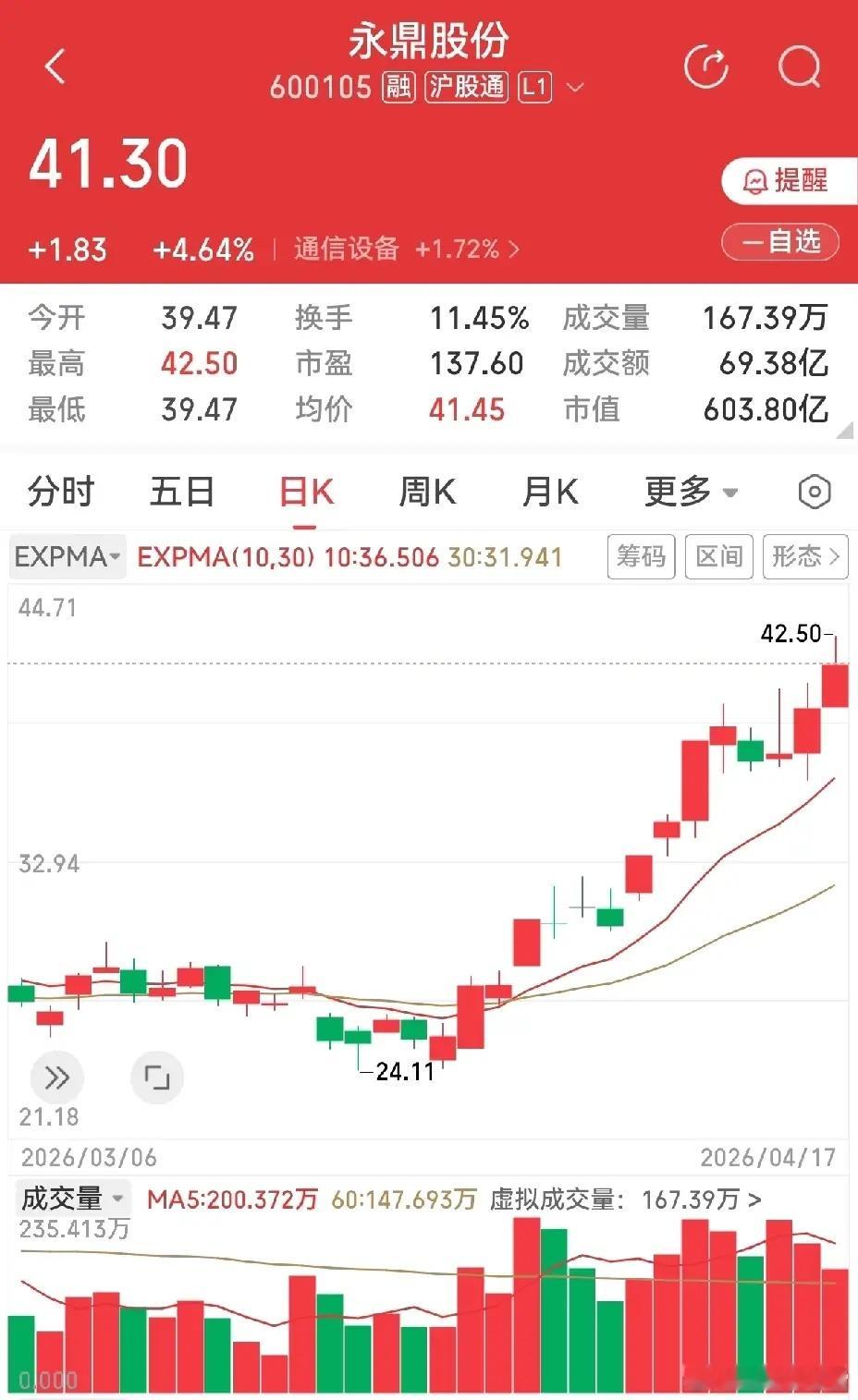Select the 日K tab
The image size is (858, 1400).
pyautogui.click(x=306, y=492)
